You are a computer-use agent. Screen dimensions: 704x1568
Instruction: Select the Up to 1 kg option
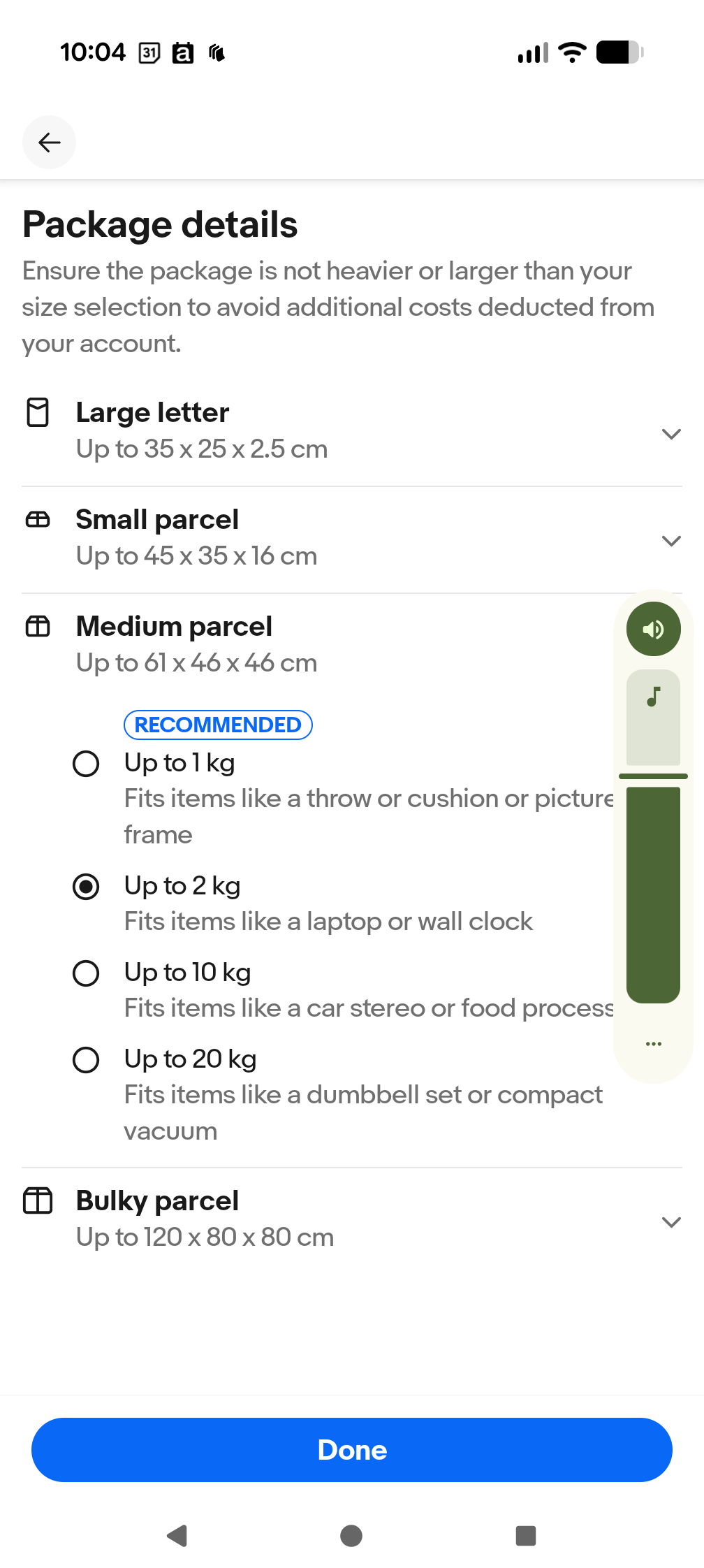click(x=86, y=764)
